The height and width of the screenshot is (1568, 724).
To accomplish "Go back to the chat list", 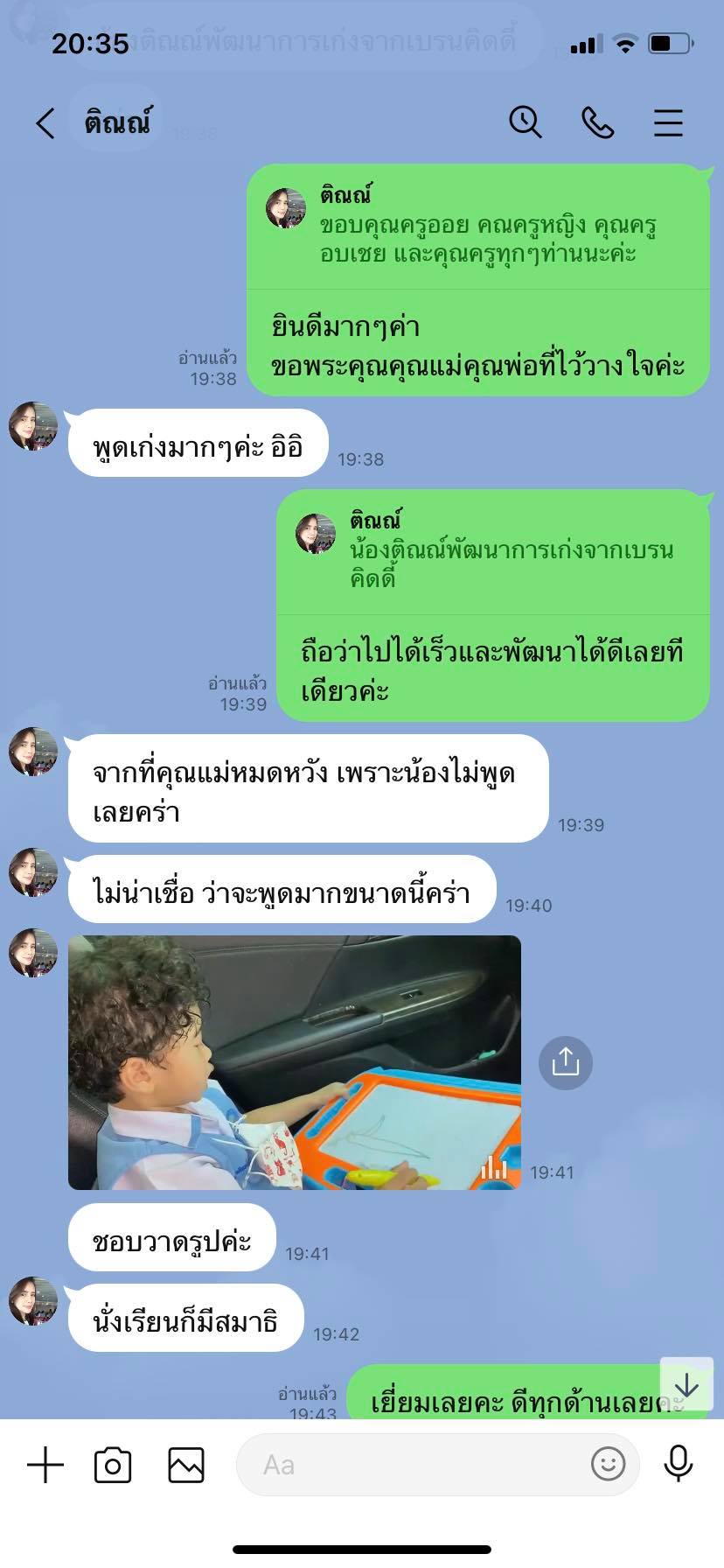I will pos(45,123).
